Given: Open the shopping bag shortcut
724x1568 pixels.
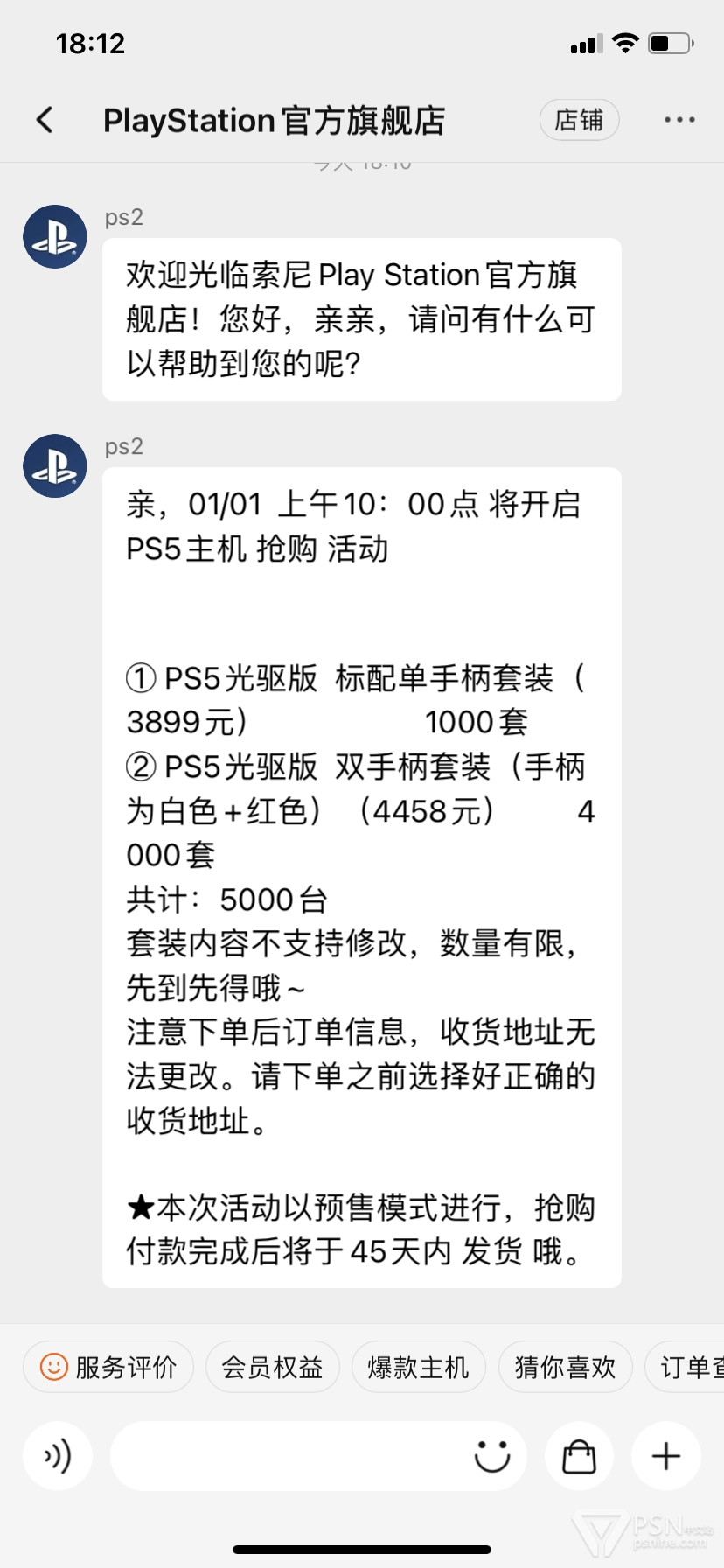Looking at the screenshot, I should tap(579, 1456).
